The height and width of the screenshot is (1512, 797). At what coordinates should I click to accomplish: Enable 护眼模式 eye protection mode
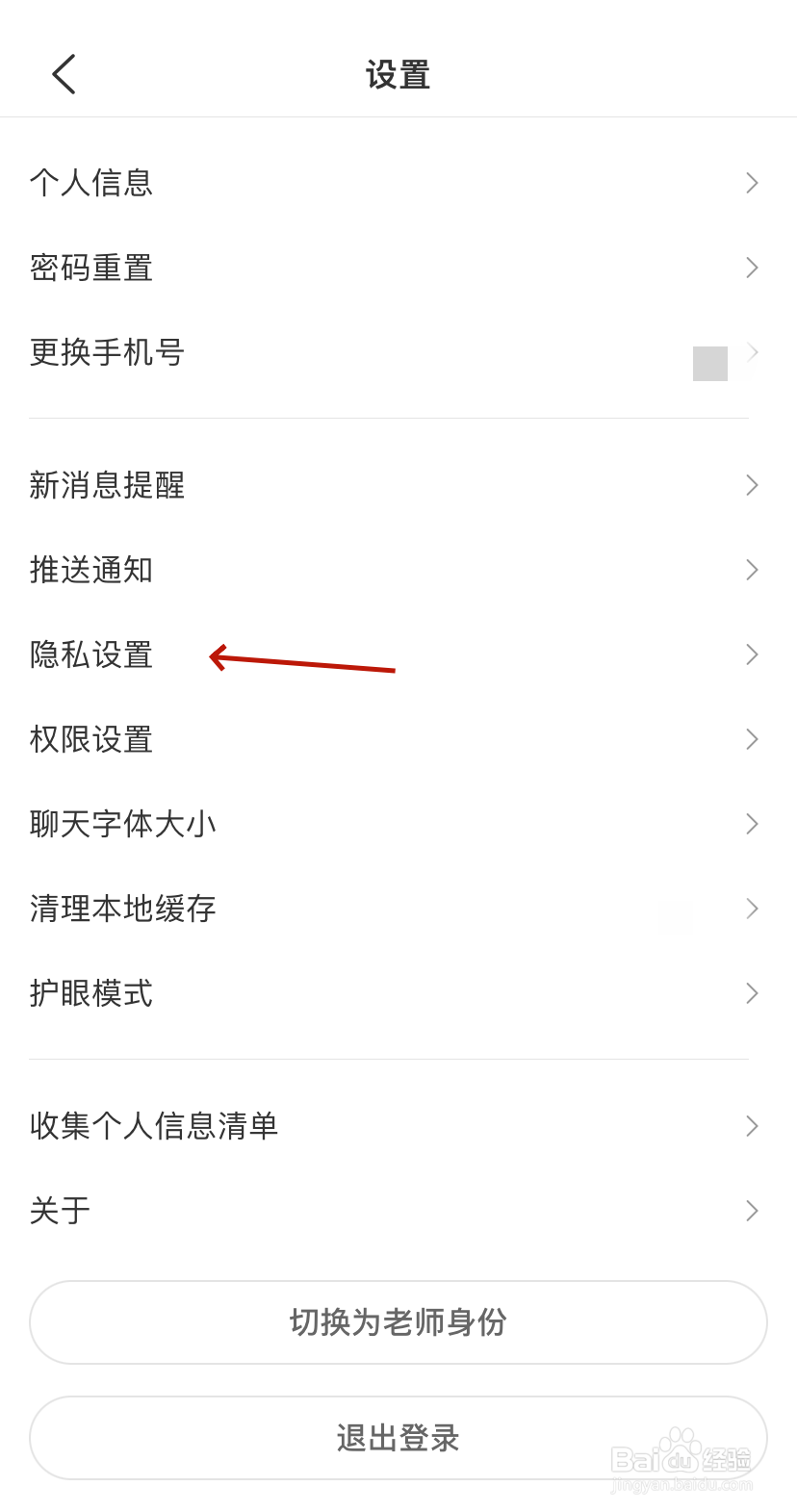(x=91, y=993)
